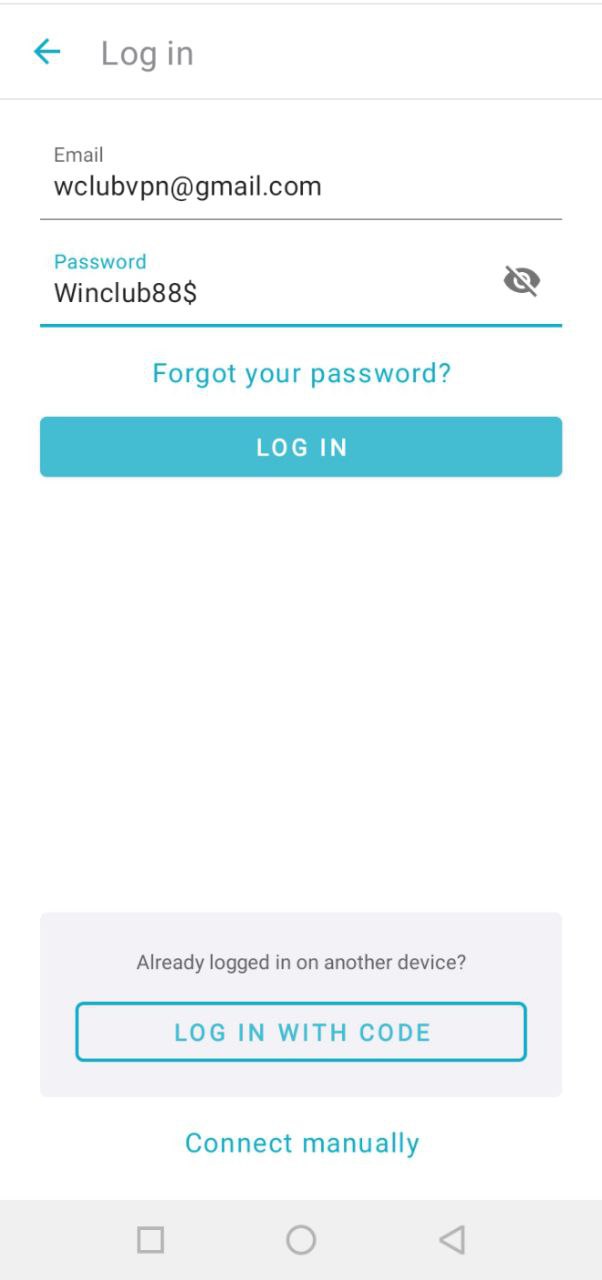
Task: Open recent apps from navigation bar
Action: coord(150,1240)
